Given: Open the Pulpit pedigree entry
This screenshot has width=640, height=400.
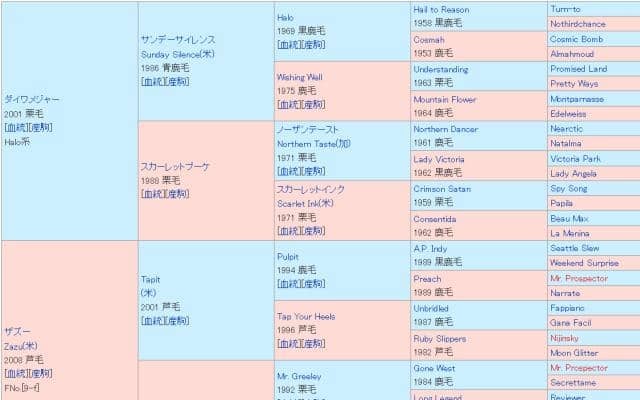Looking at the screenshot, I should click(287, 256).
